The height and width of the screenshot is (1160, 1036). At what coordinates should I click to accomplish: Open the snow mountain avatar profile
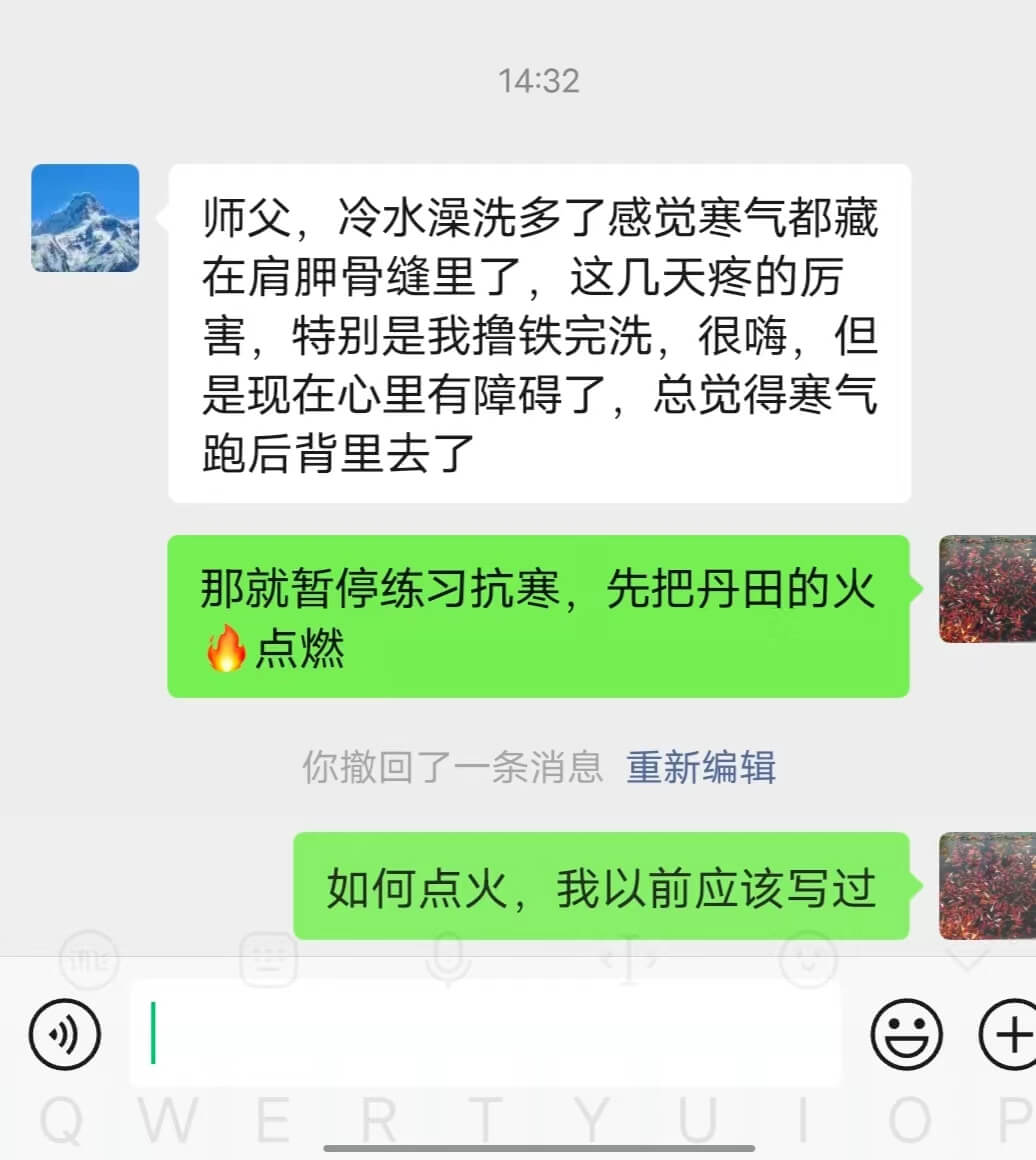point(85,218)
